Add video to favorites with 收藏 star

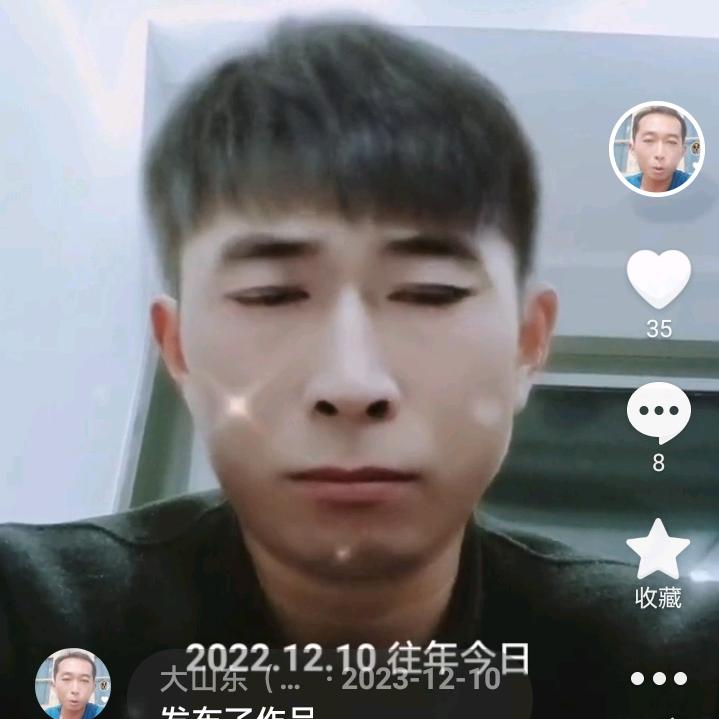(x=658, y=550)
